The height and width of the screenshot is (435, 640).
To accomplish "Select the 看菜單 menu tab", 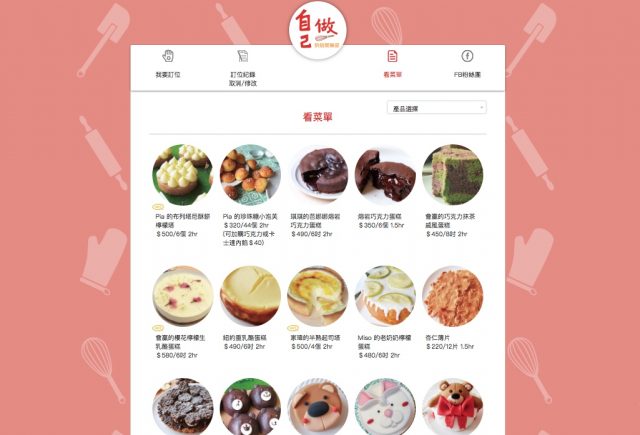I will (392, 64).
